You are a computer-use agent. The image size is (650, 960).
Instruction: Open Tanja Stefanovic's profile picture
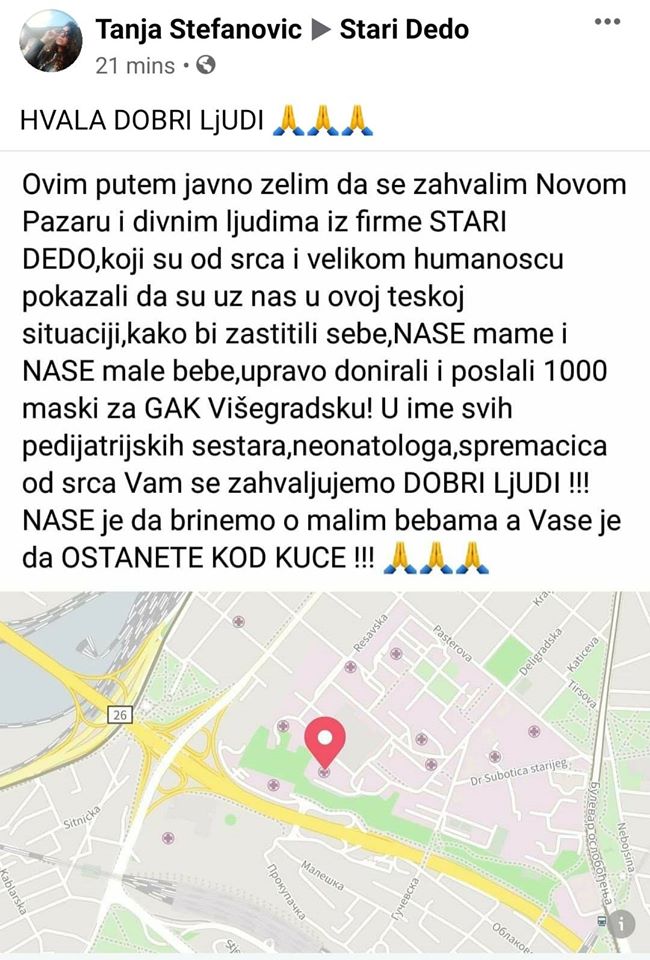tap(50, 41)
